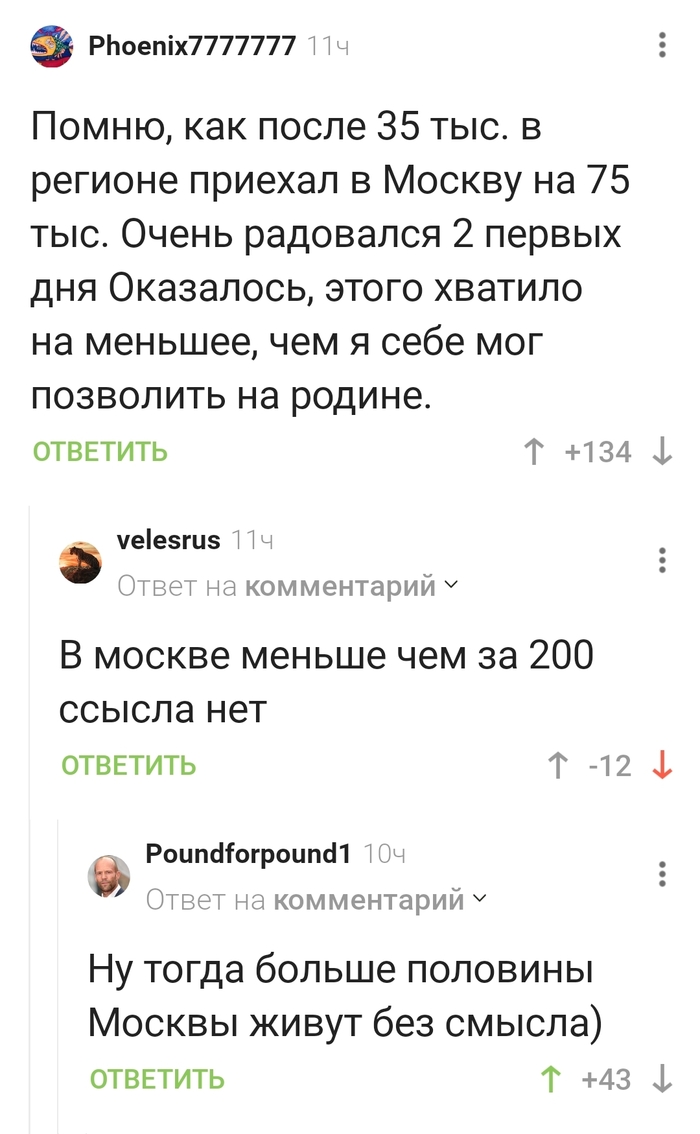
Task: Upvote Phoenix7777777's comment
Action: 533,453
